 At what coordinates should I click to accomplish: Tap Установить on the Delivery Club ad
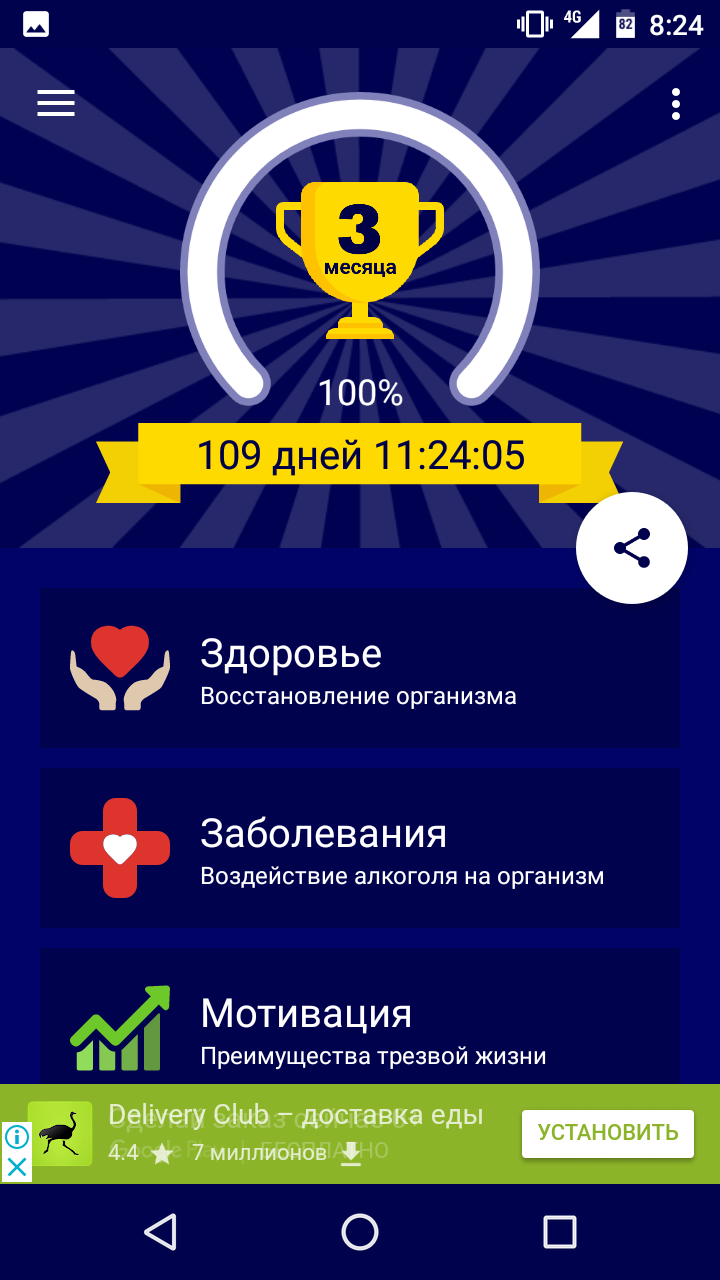coord(608,1133)
